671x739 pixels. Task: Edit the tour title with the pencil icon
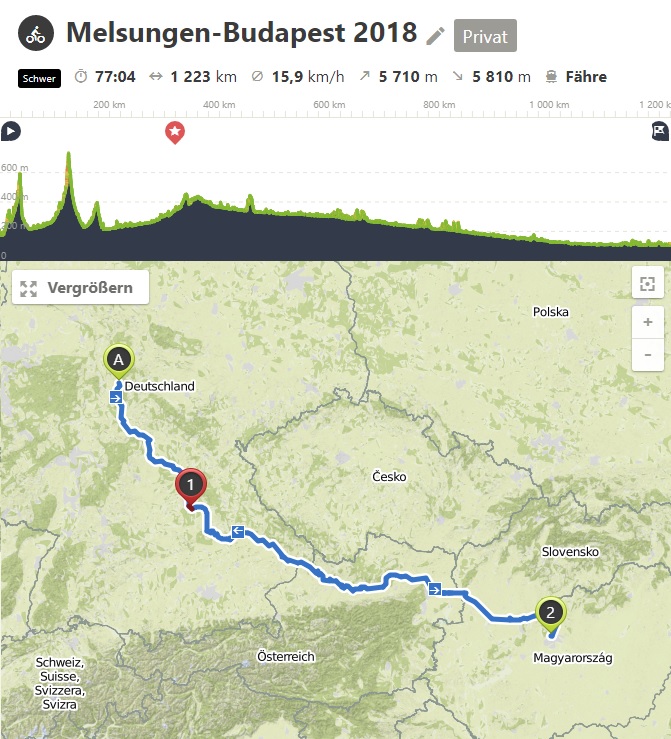(435, 35)
